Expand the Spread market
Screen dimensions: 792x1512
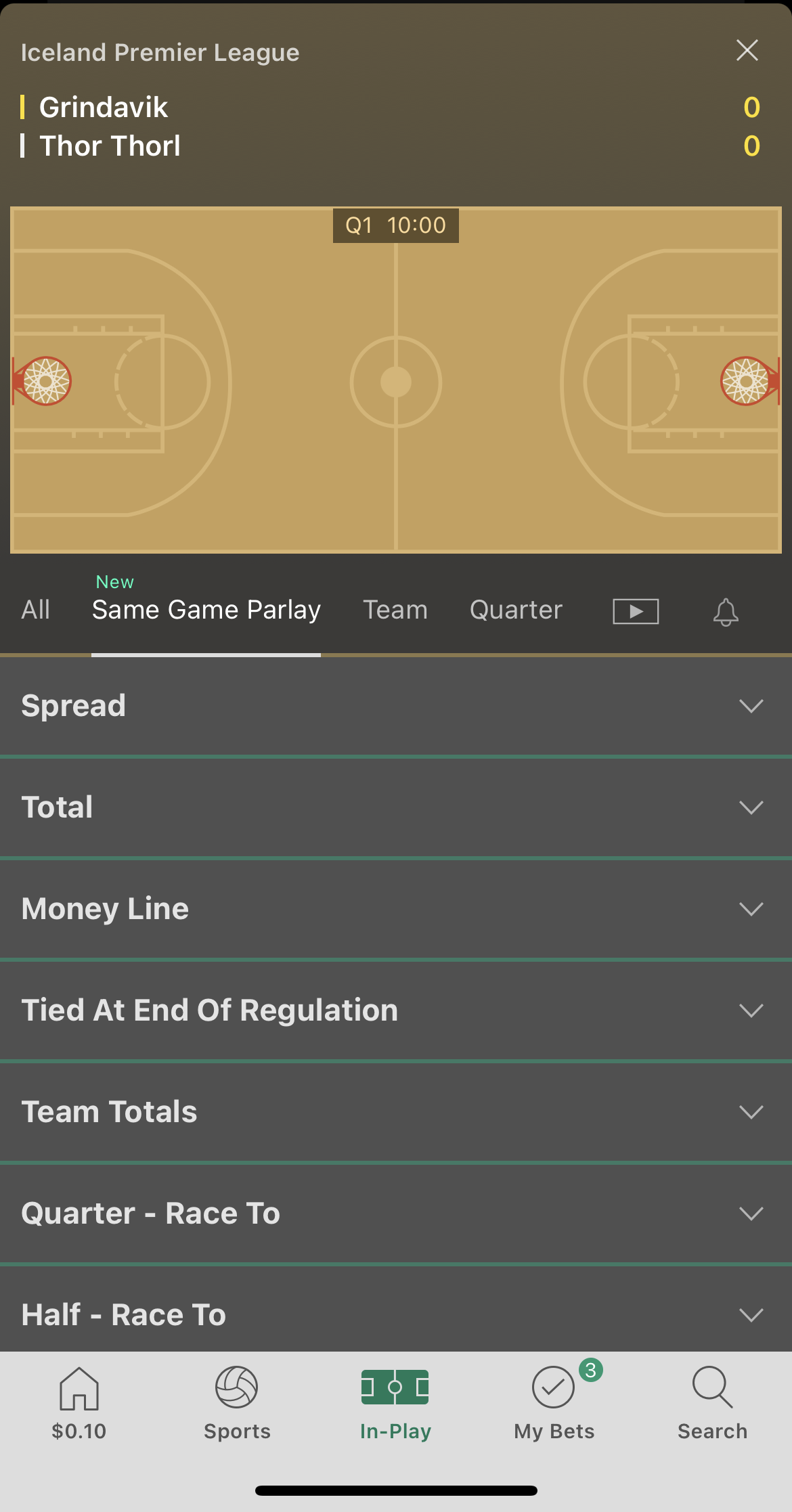click(x=396, y=706)
